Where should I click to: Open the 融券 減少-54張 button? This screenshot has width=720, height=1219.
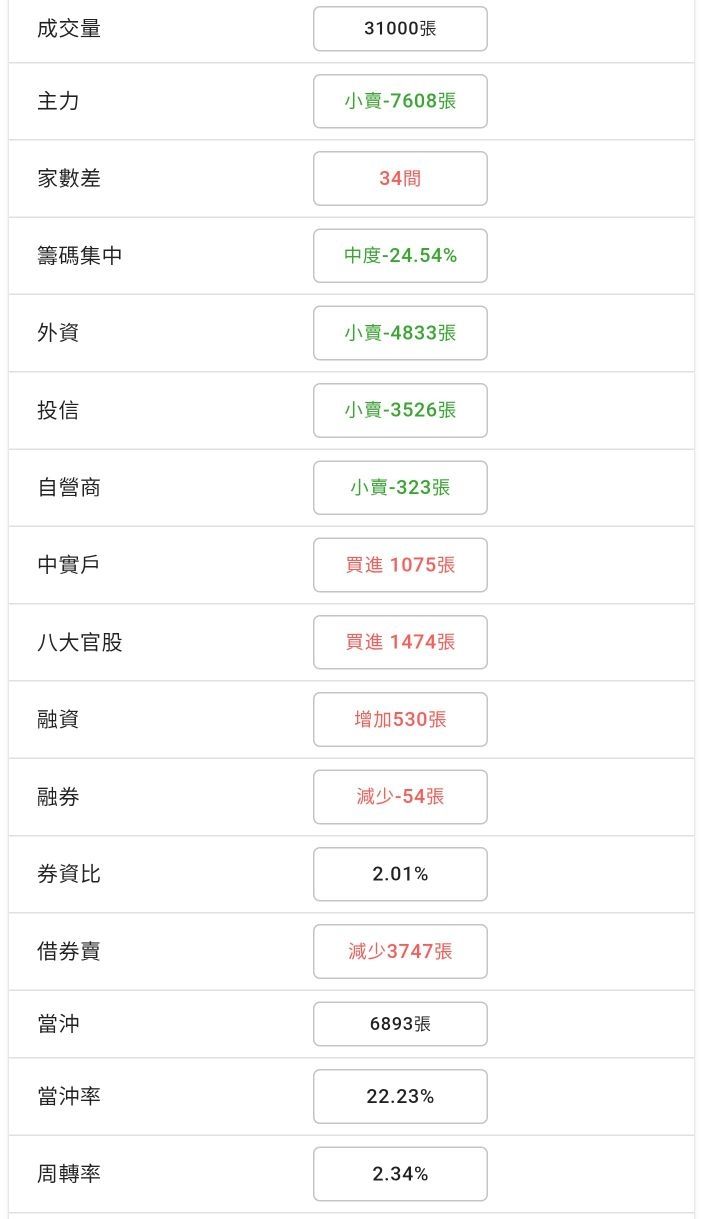coord(400,797)
